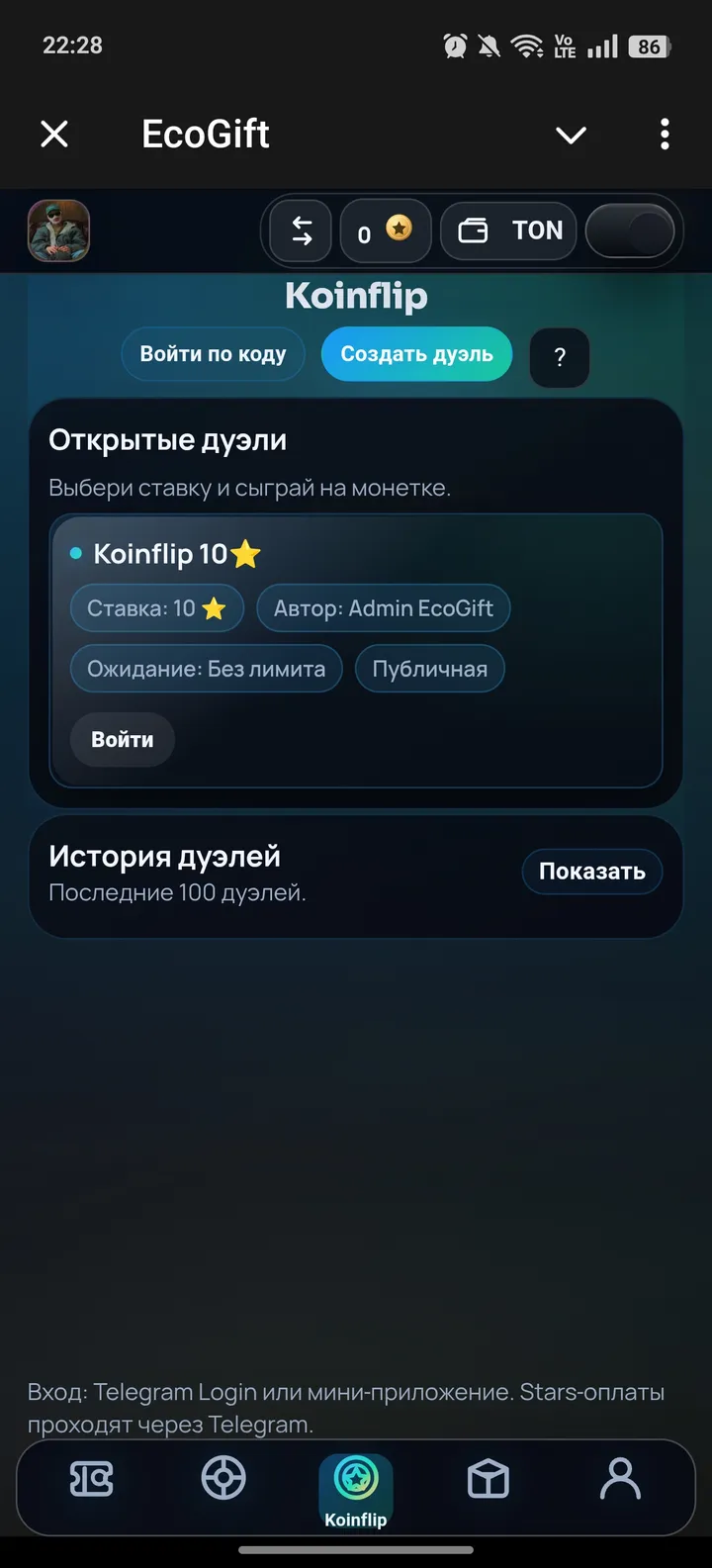Open the roulette wheel icon in navigation
The image size is (712, 1568).
click(x=223, y=1476)
